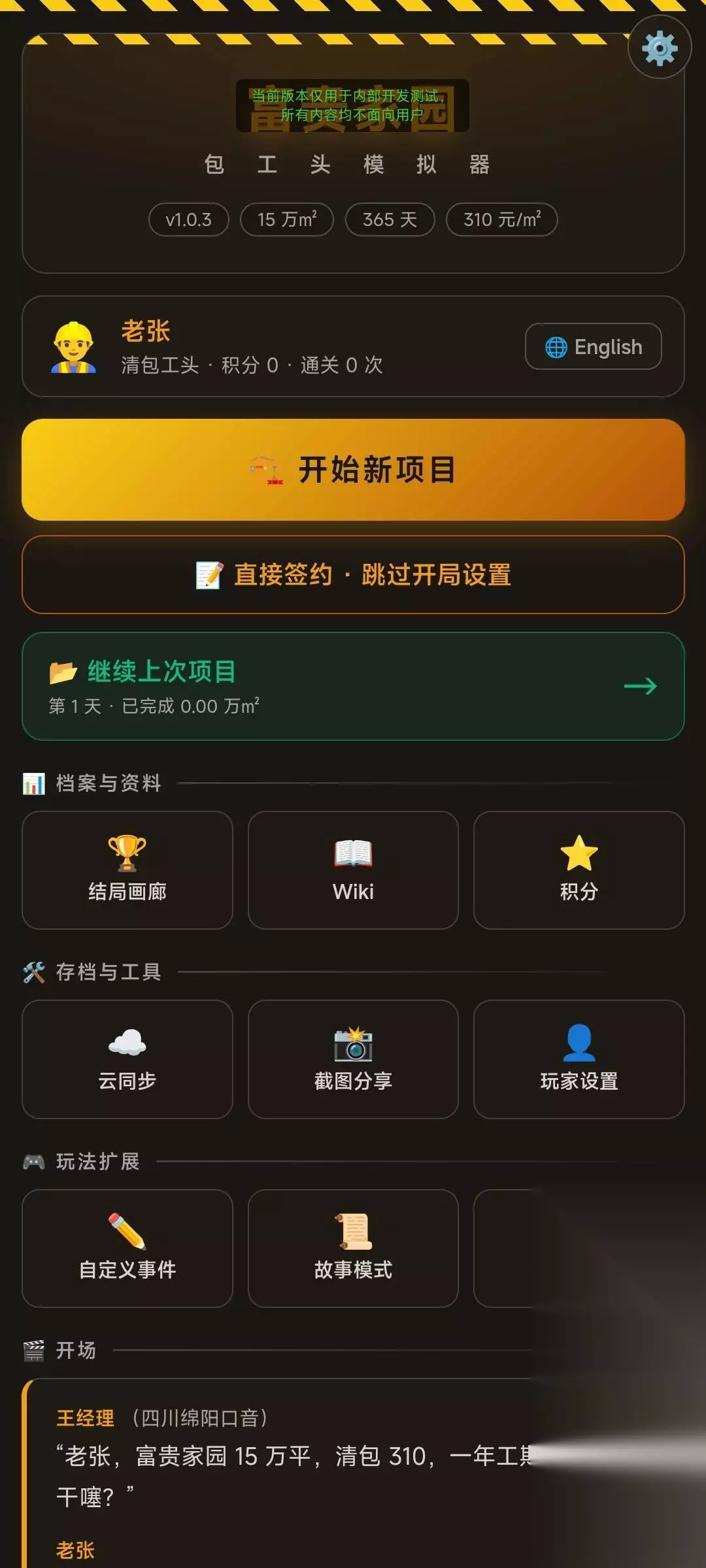The image size is (706, 1568).
Task: Open 故事模式 story mode
Action: coord(353,1249)
